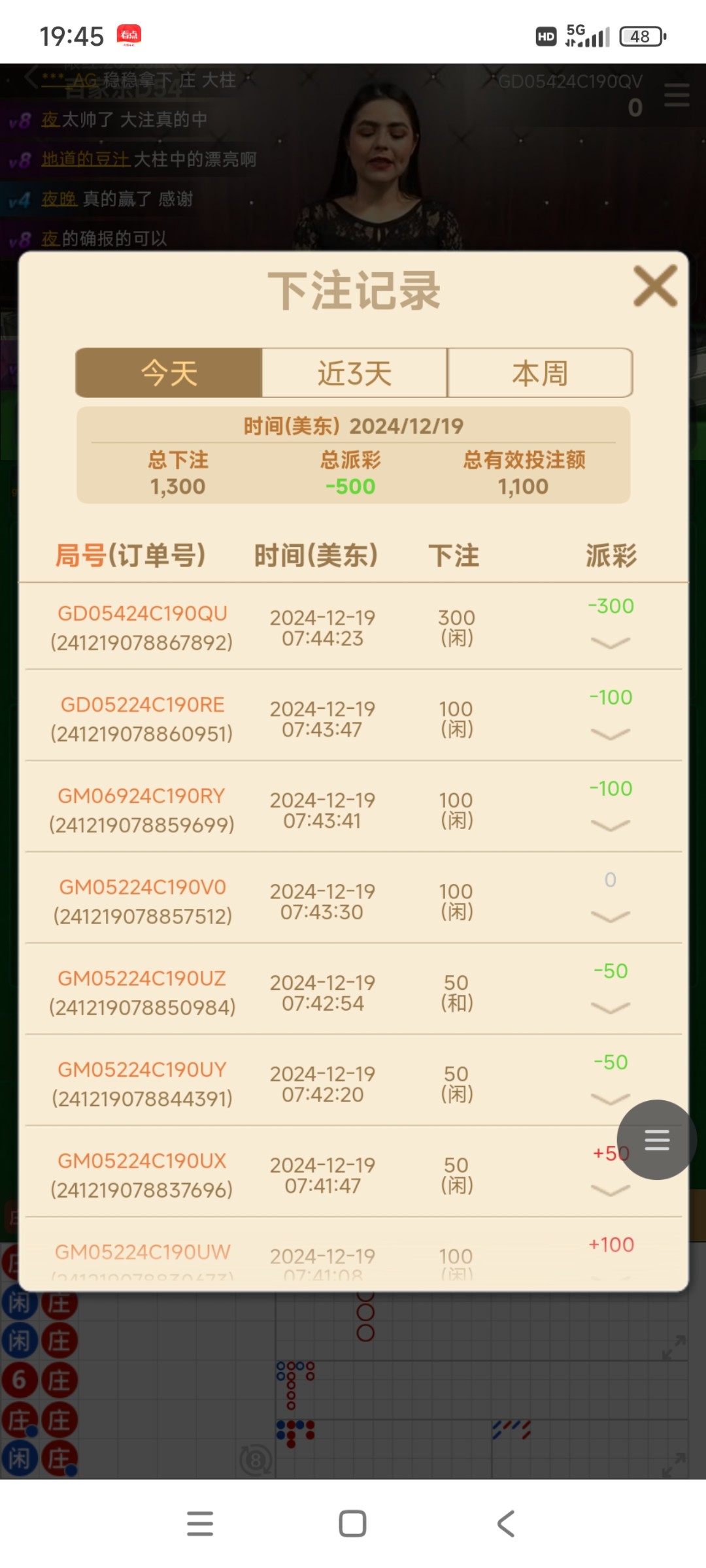Open the floating gray menu button
Image resolution: width=706 pixels, height=1568 pixels.
pos(656,1139)
